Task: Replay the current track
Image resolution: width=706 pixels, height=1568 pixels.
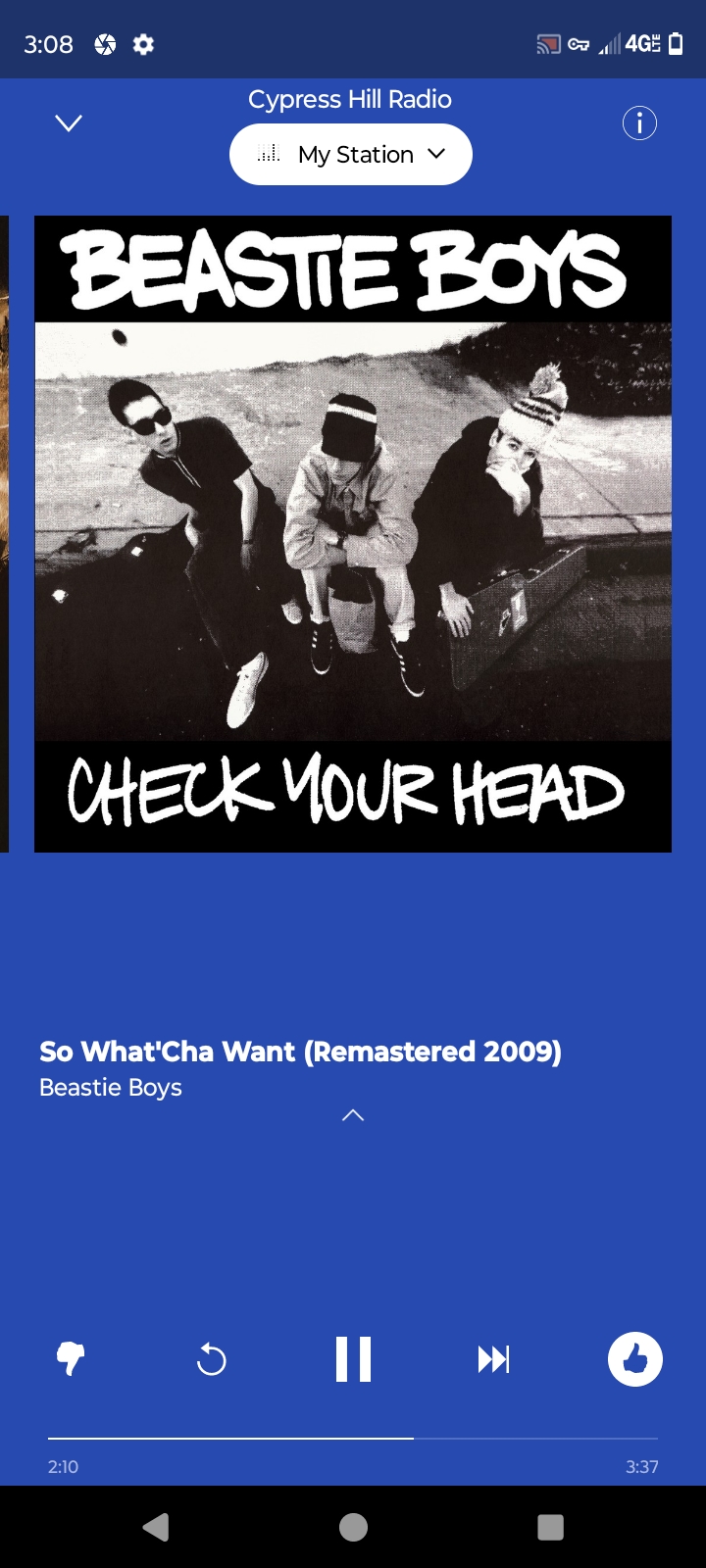Action: click(x=212, y=1359)
